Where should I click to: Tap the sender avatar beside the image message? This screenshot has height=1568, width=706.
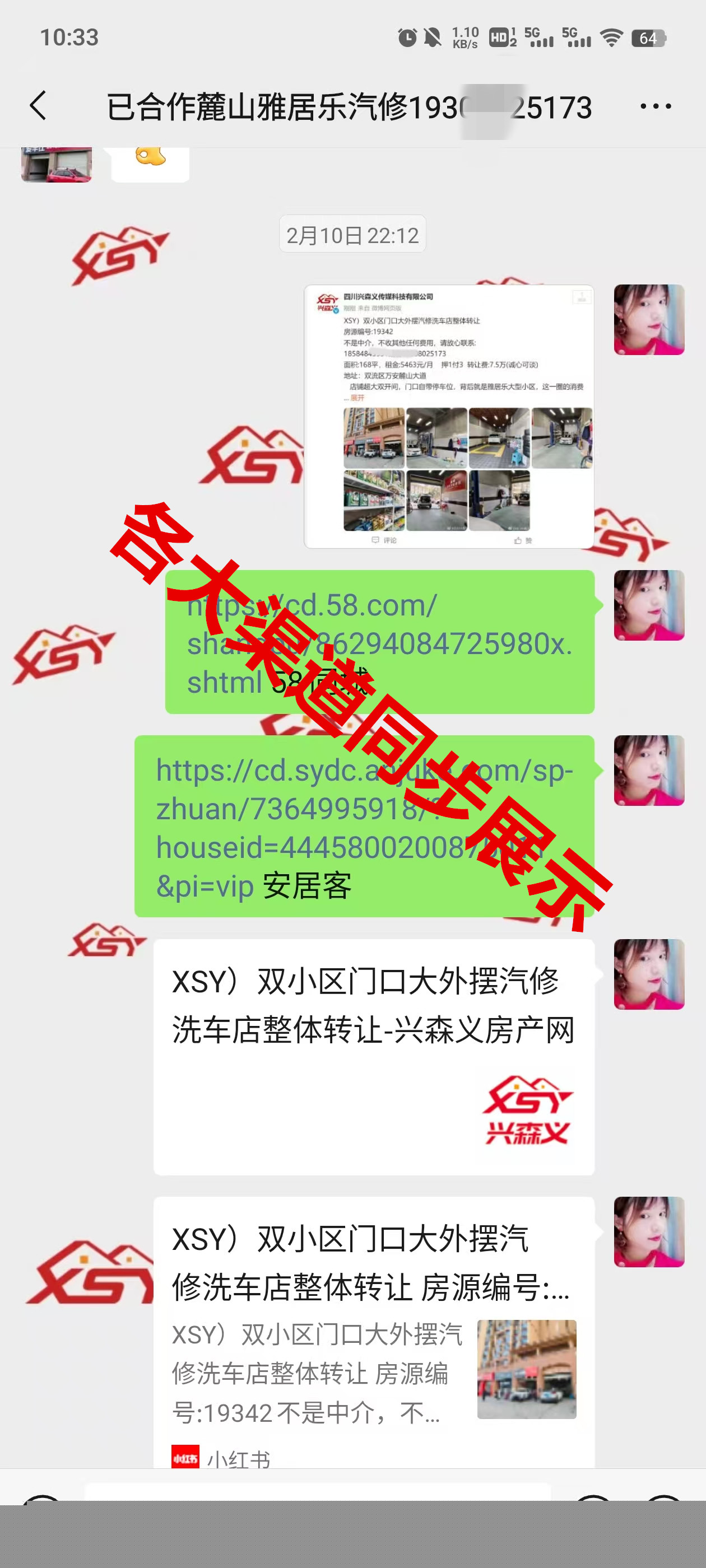tap(648, 320)
